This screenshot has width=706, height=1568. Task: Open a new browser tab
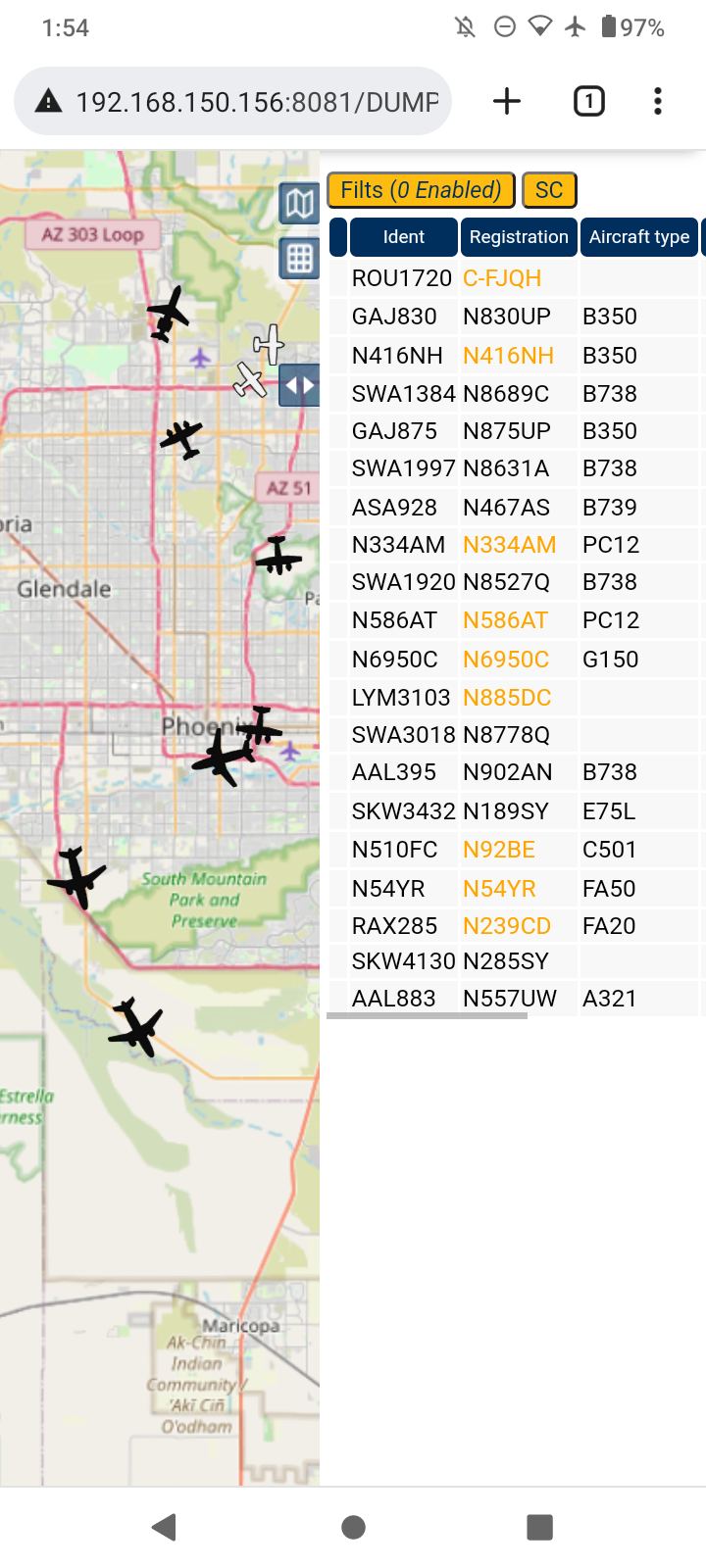[x=507, y=101]
